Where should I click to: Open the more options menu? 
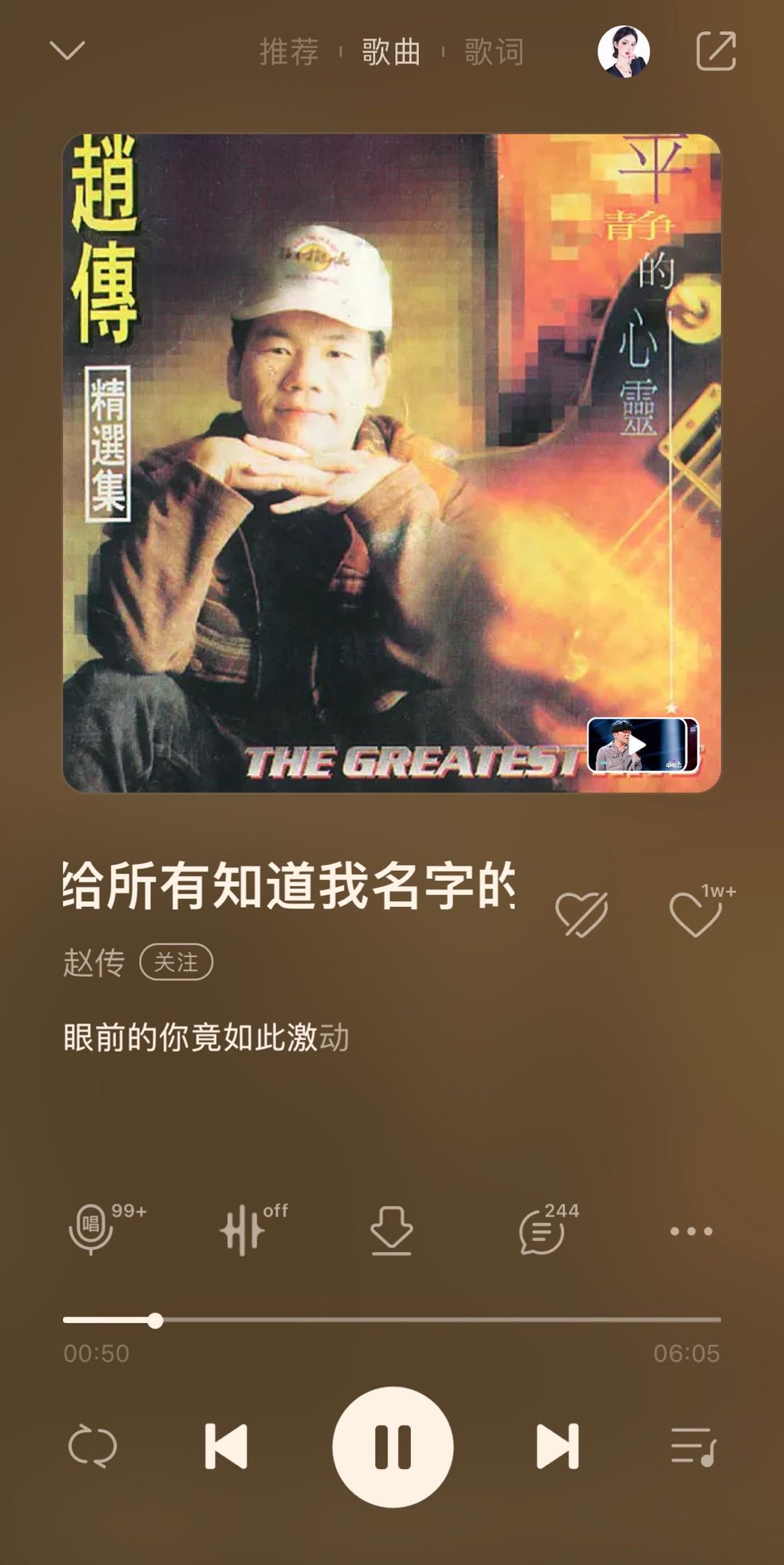pos(691,1231)
